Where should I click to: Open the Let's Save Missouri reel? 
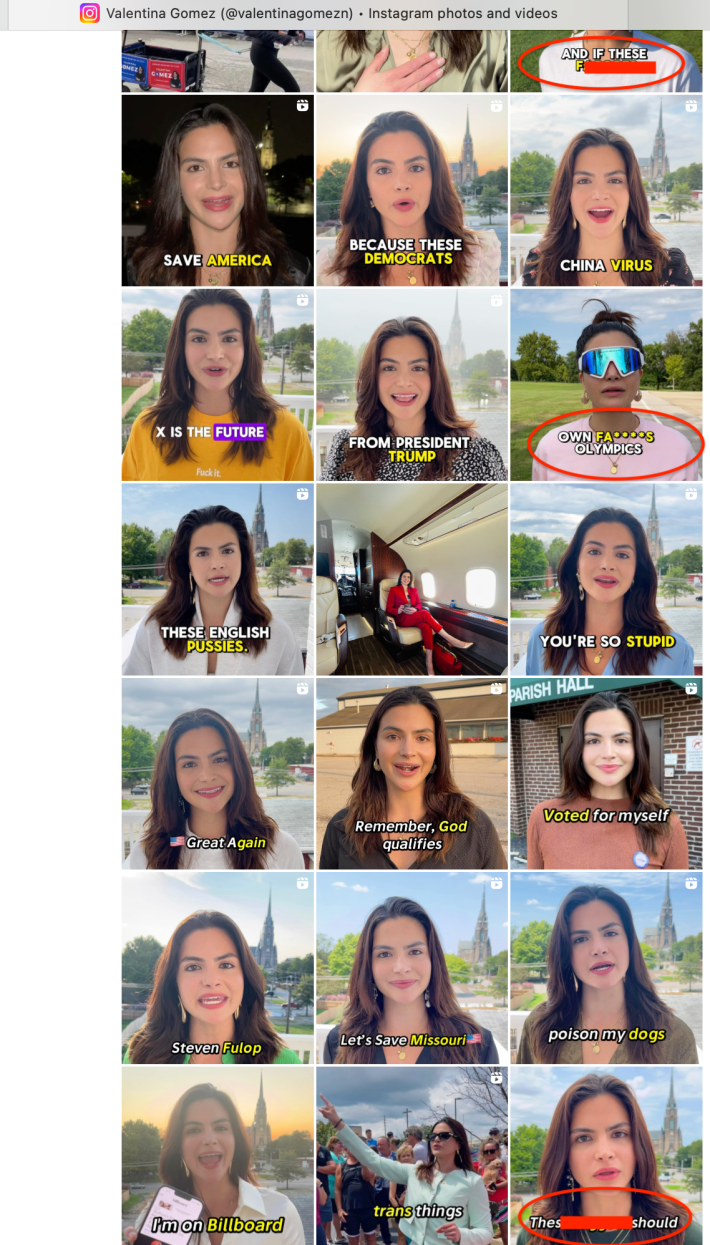(411, 967)
